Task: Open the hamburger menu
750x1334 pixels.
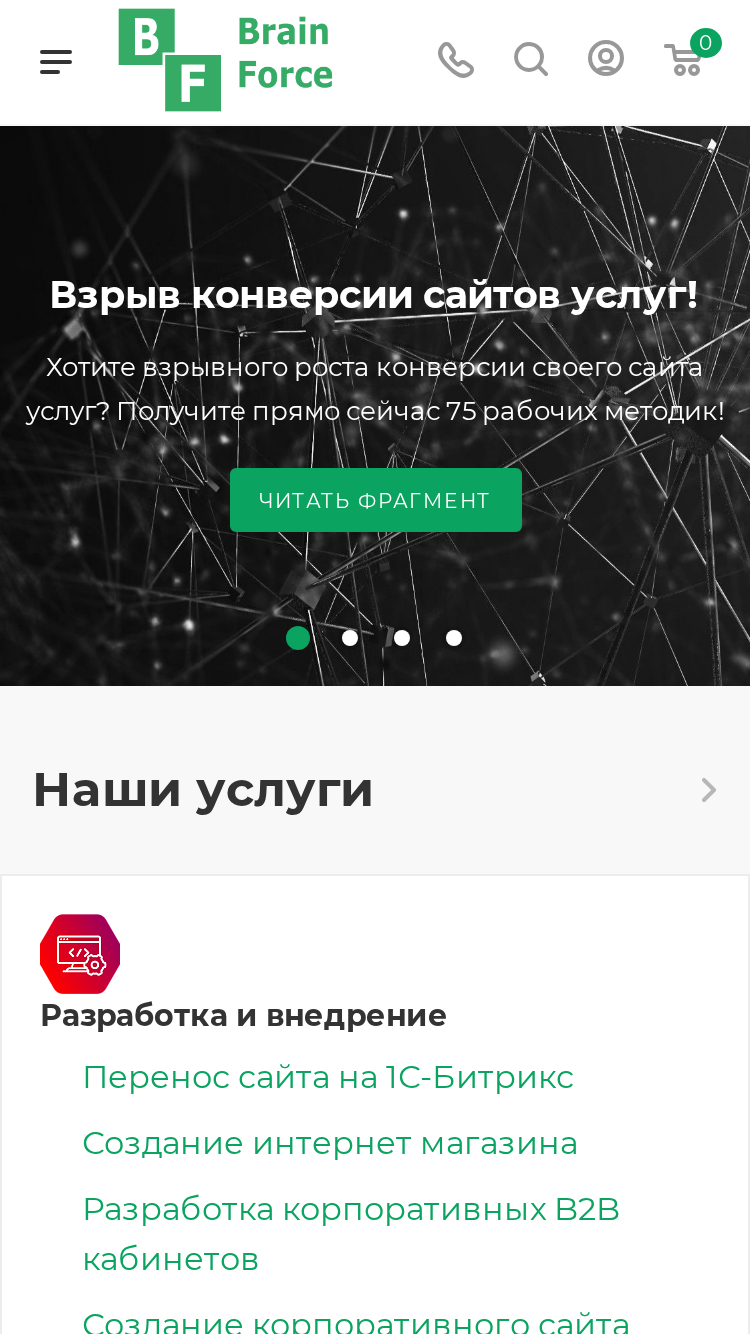Action: (56, 62)
